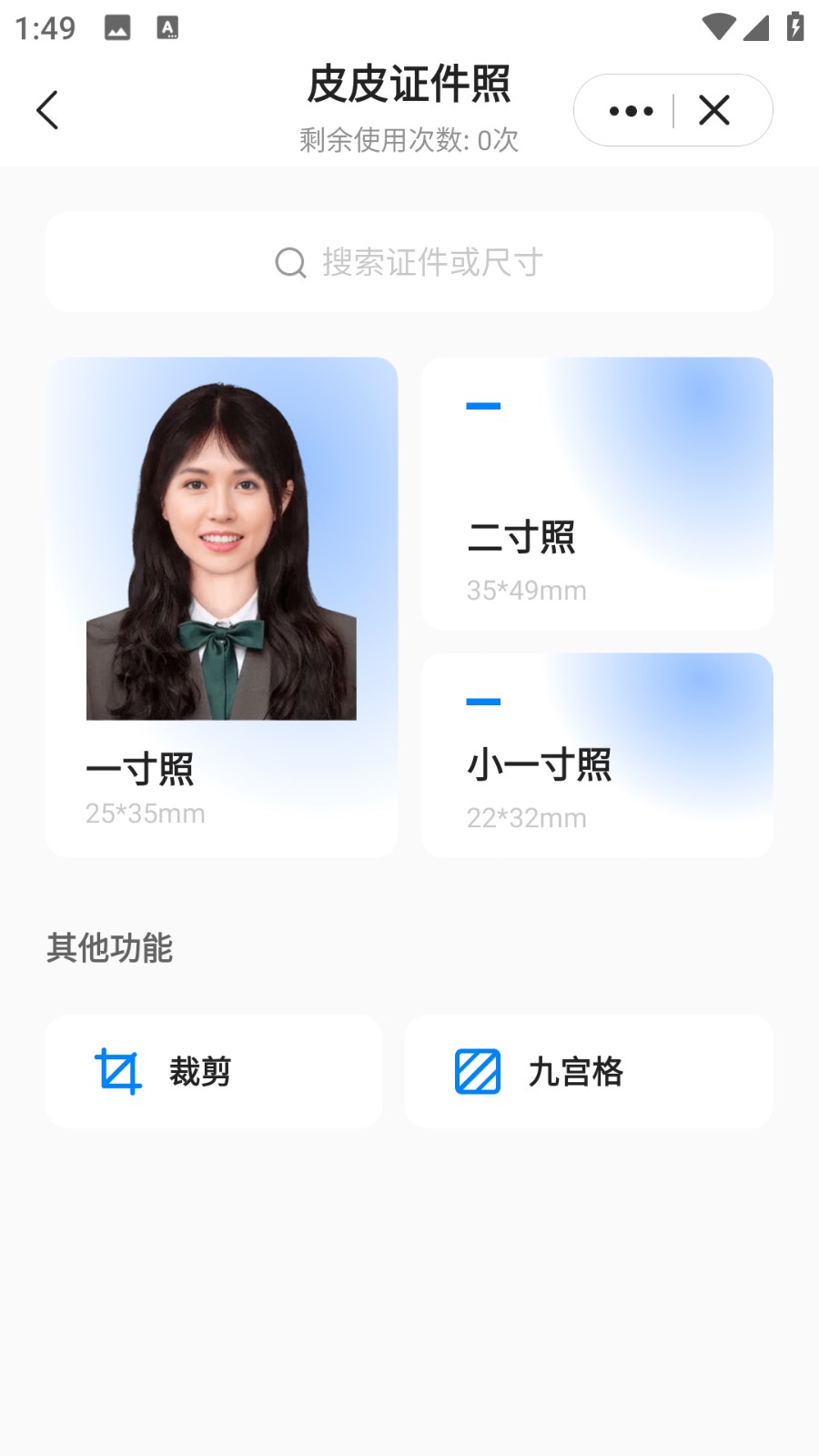Launch the 九宫格 grid feature
Image resolution: width=819 pixels, height=1456 pixels.
click(x=588, y=1071)
